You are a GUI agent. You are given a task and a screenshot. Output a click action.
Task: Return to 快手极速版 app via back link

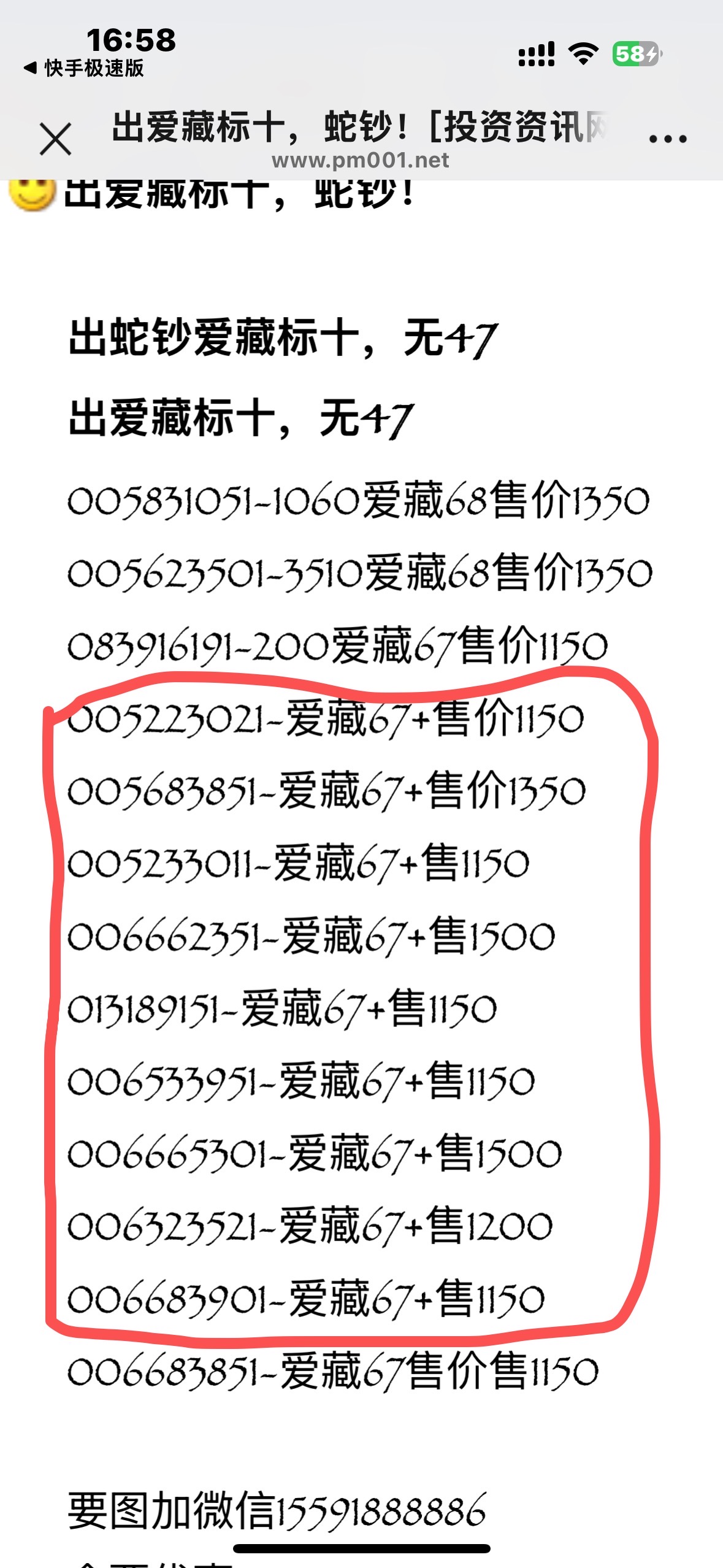click(84, 68)
